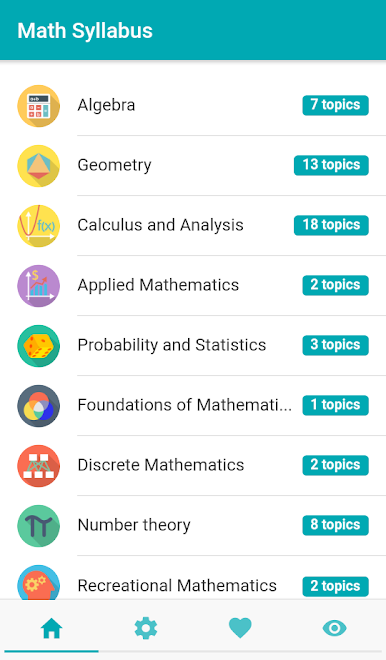Select Calculus and Analysis

click(193, 226)
